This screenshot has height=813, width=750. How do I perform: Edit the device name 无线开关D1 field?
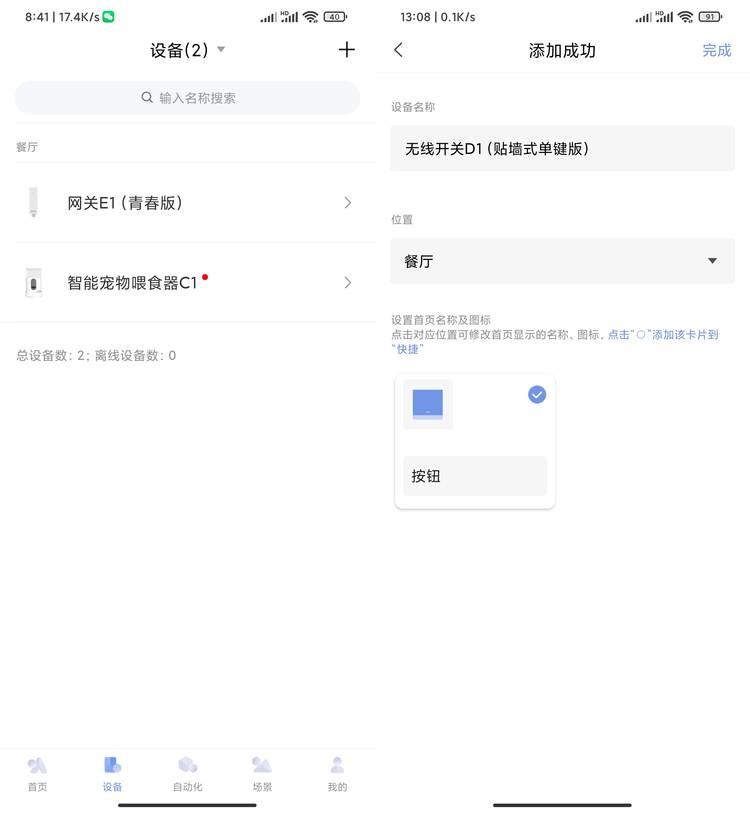(562, 149)
